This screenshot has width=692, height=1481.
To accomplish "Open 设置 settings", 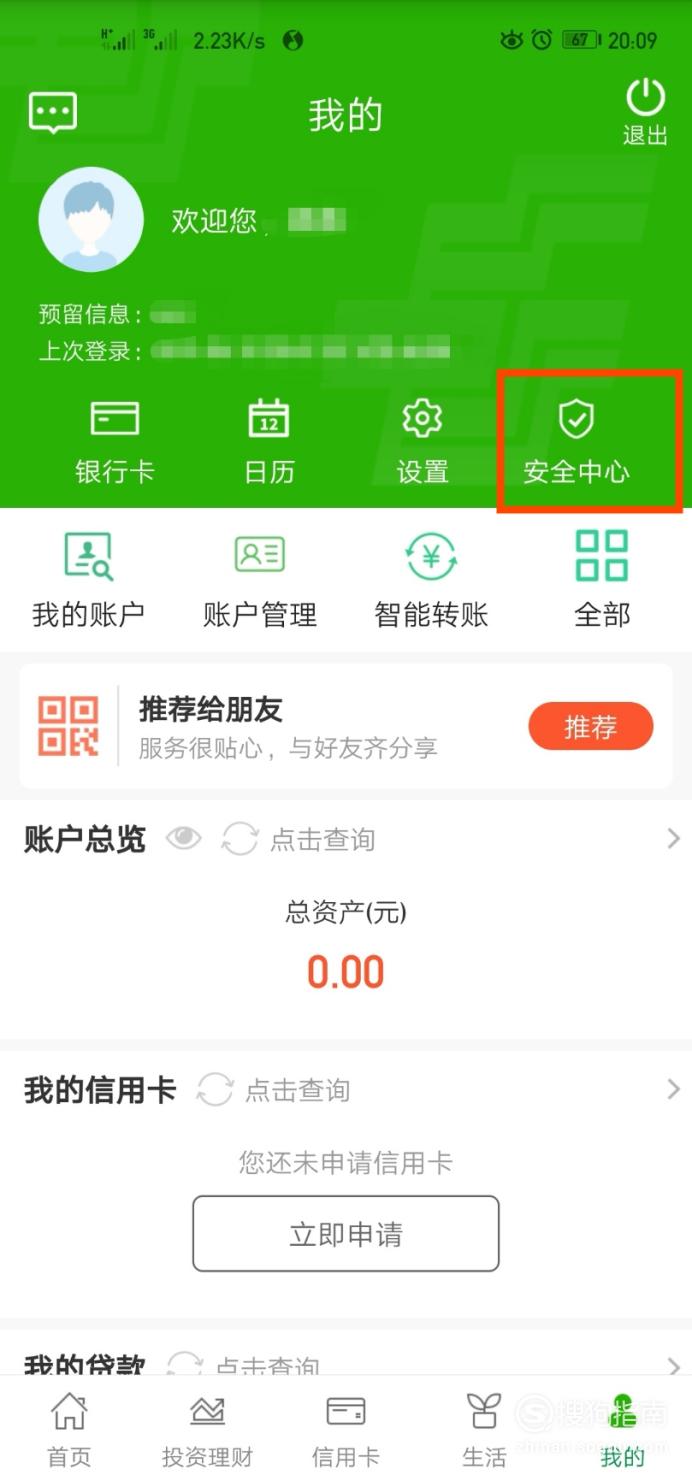I will point(422,442).
